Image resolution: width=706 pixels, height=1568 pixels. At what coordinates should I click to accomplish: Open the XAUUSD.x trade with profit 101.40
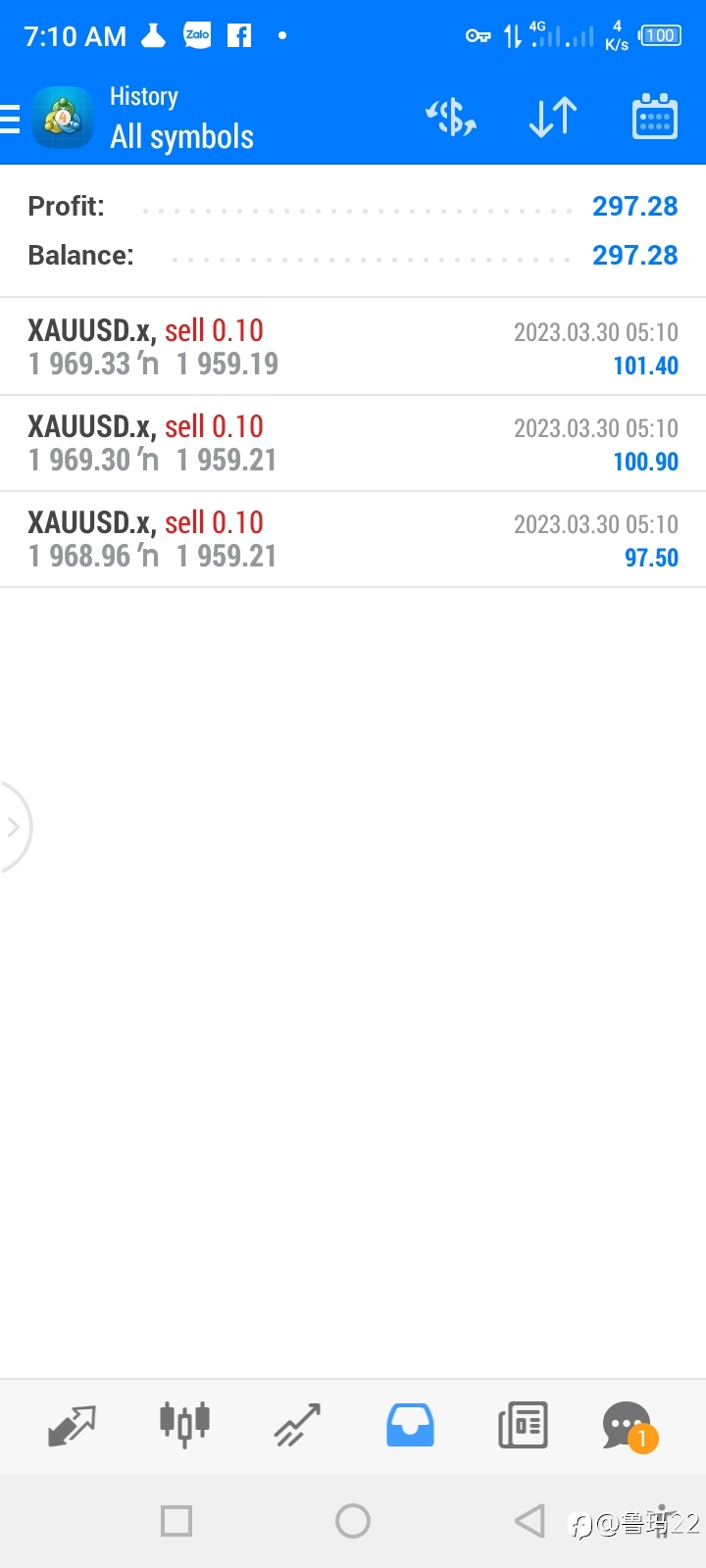pos(353,347)
